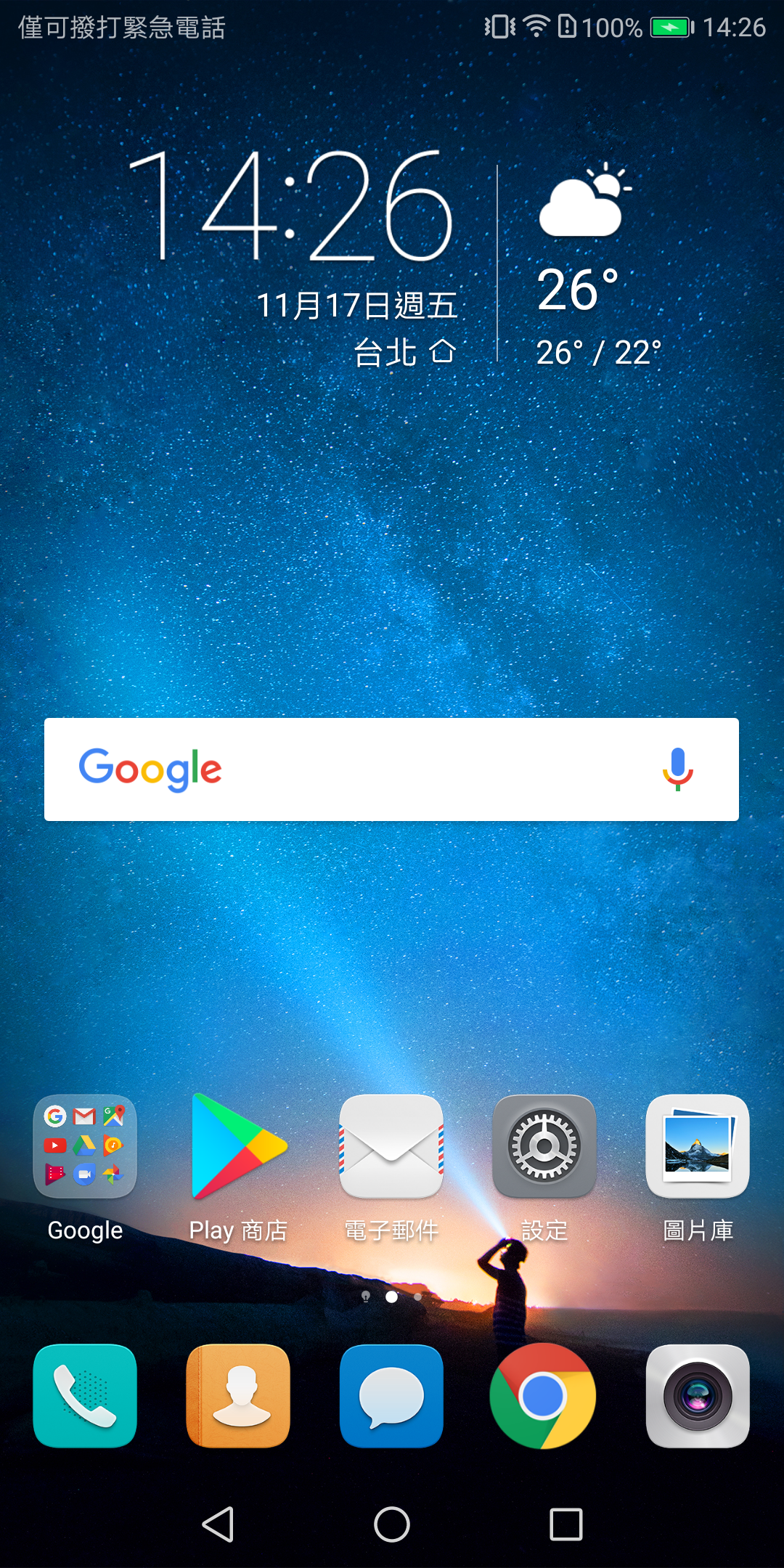Open the camera app
The height and width of the screenshot is (1568, 784).
tap(698, 1396)
